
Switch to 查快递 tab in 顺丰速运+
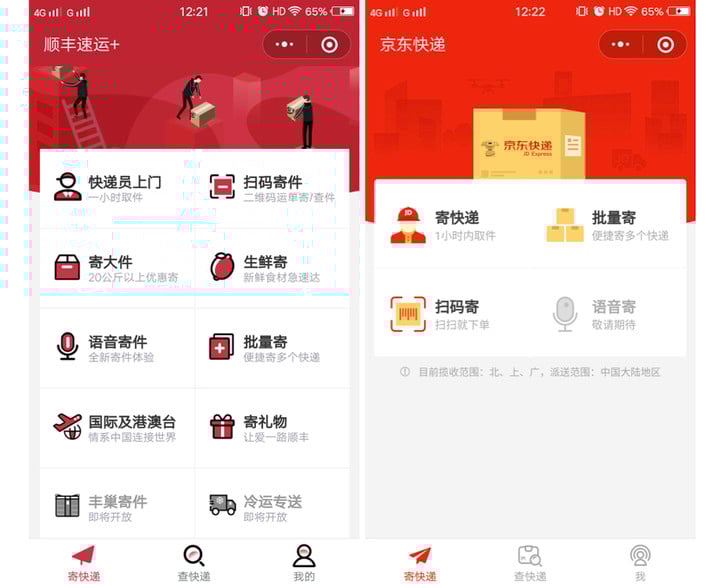[193, 563]
